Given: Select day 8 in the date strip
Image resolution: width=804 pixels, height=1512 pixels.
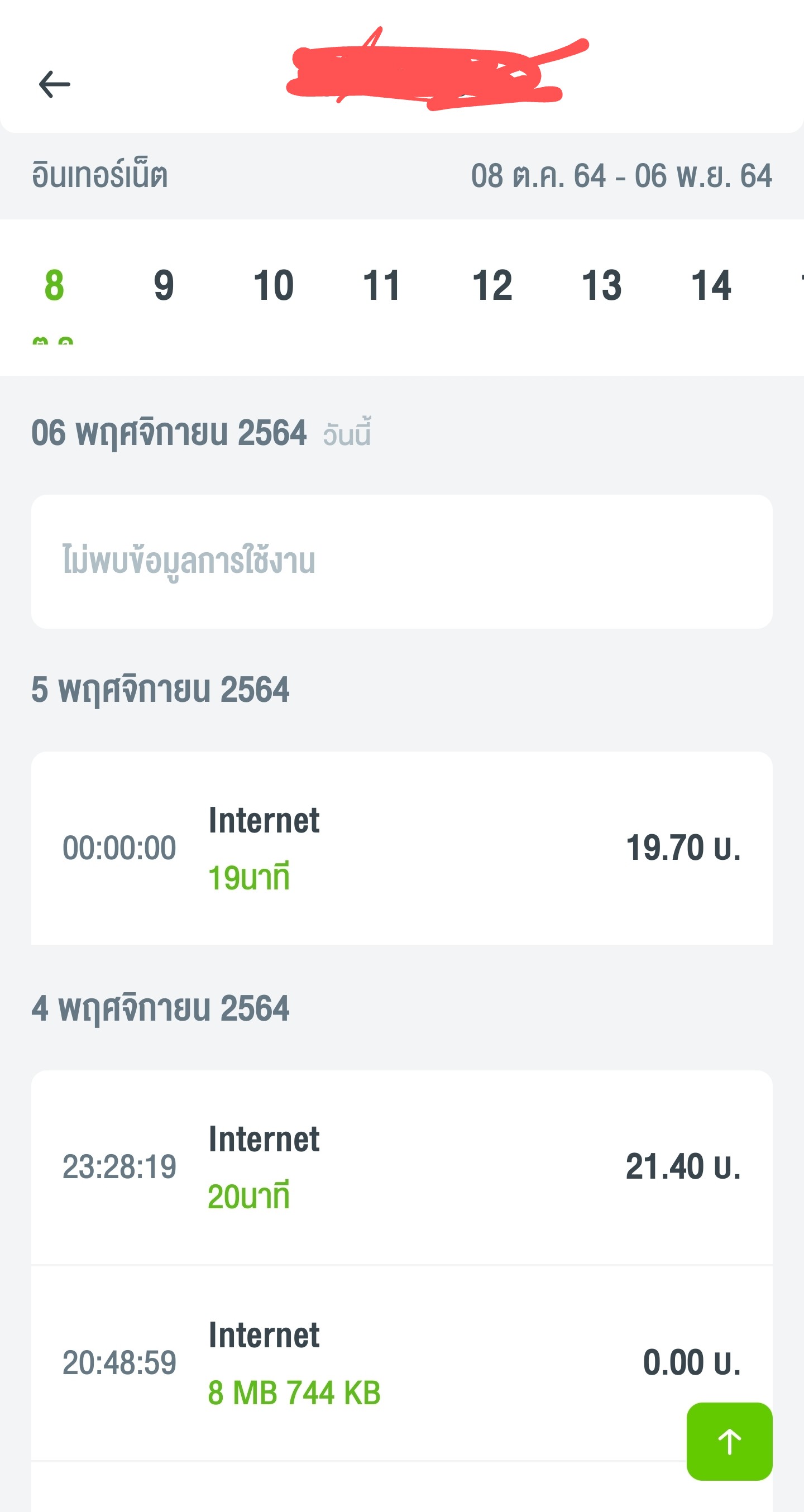Looking at the screenshot, I should [54, 286].
